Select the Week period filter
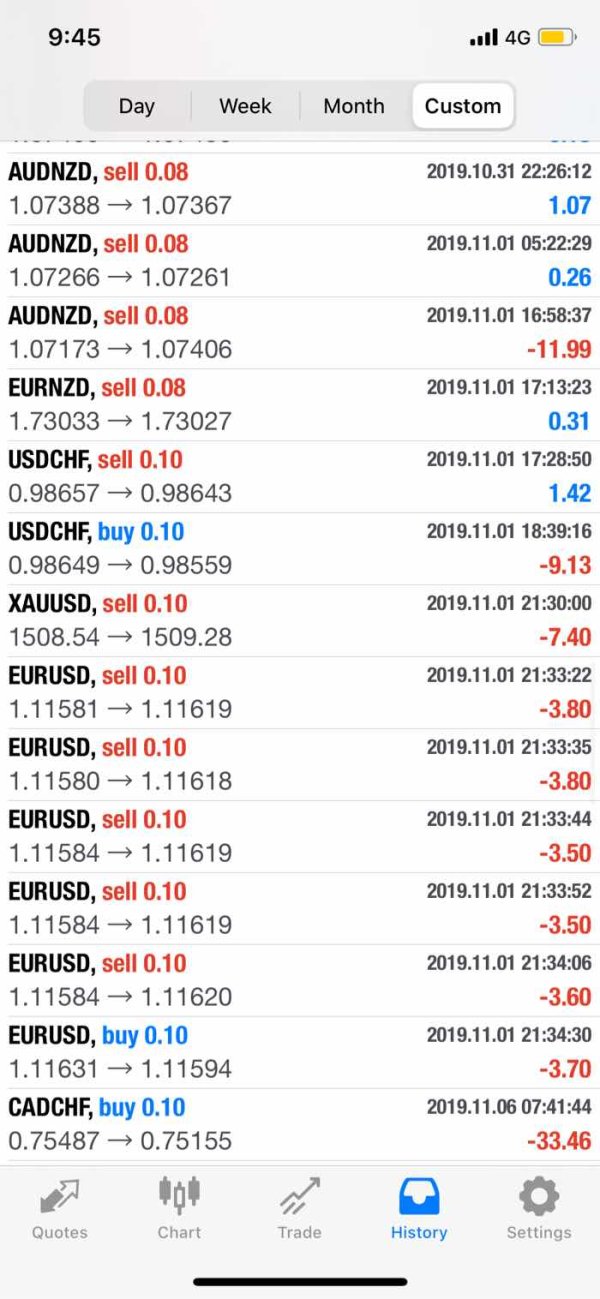Screen dimensions: 600x1299 click(245, 106)
